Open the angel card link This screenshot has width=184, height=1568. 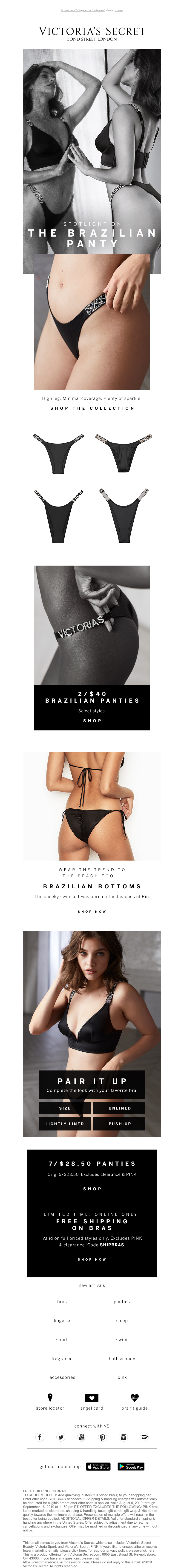click(x=91, y=1402)
